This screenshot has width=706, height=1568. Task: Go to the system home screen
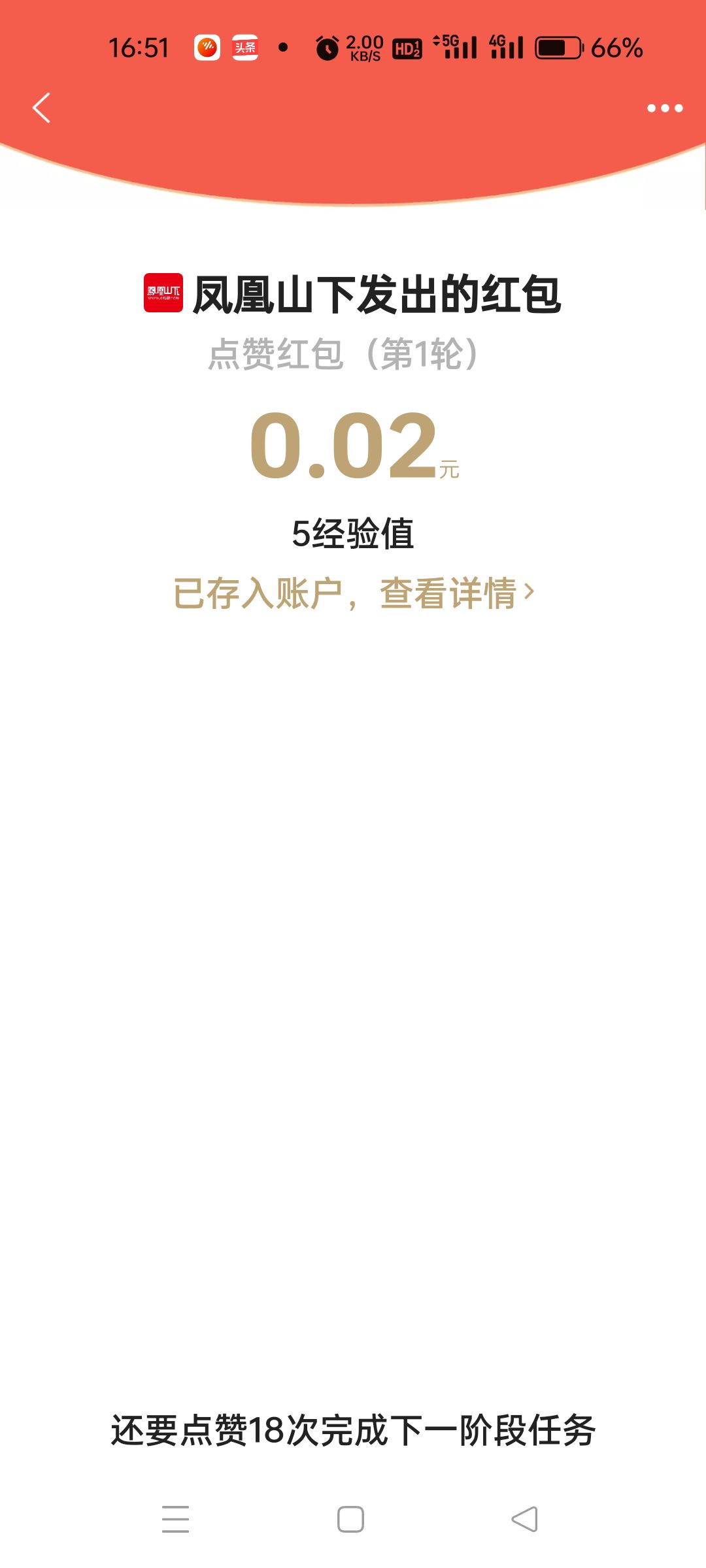tap(351, 1519)
